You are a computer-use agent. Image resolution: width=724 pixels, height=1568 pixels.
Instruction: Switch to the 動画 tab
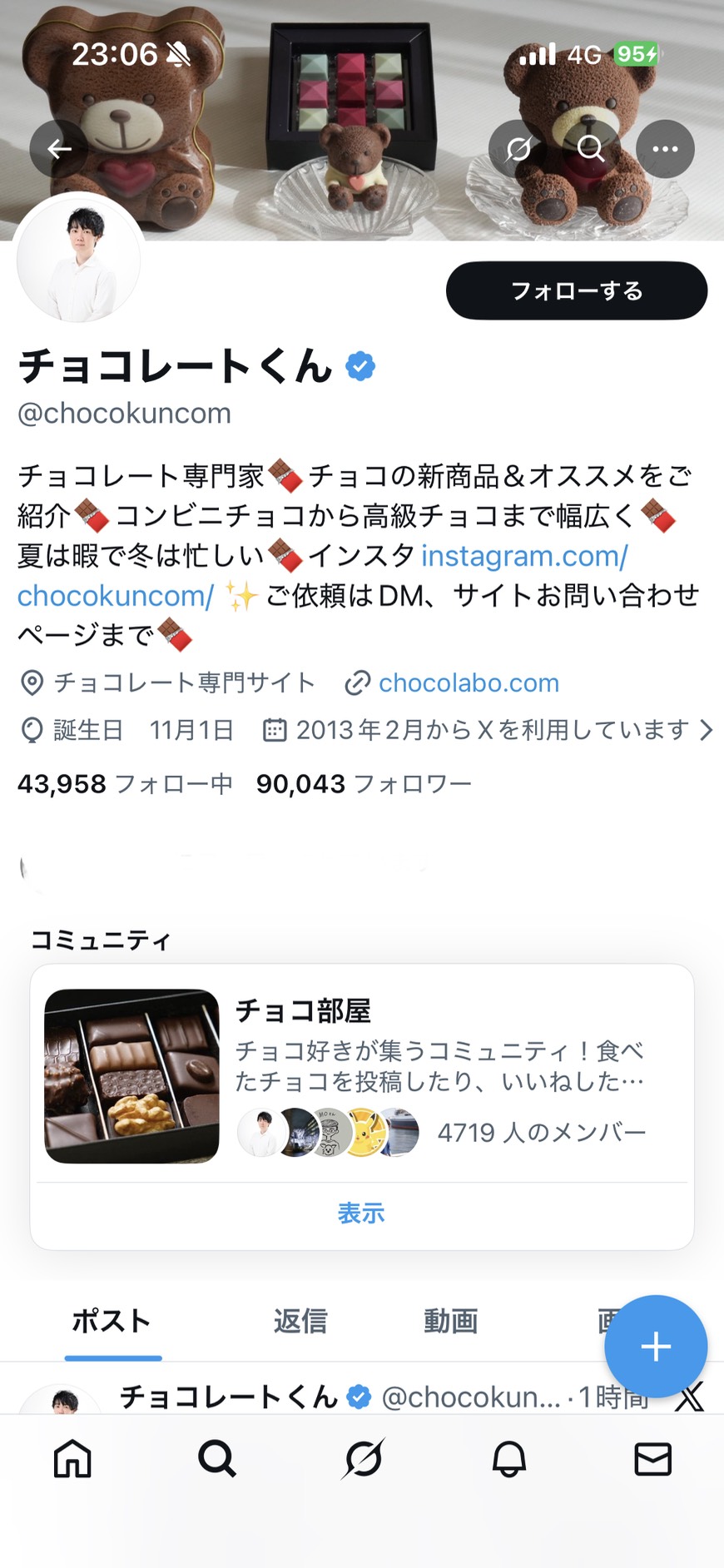(450, 1321)
